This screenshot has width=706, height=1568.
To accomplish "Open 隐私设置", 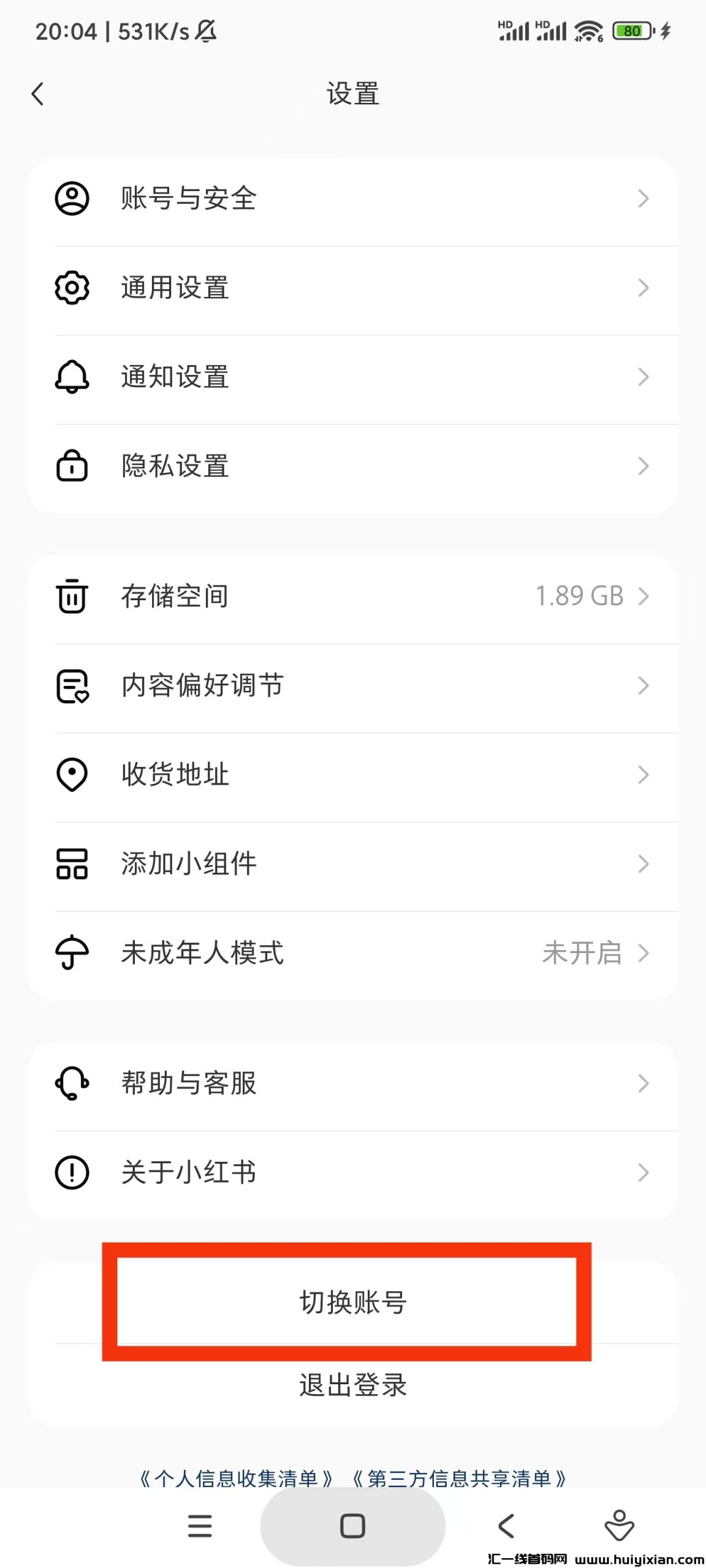I will [x=352, y=466].
